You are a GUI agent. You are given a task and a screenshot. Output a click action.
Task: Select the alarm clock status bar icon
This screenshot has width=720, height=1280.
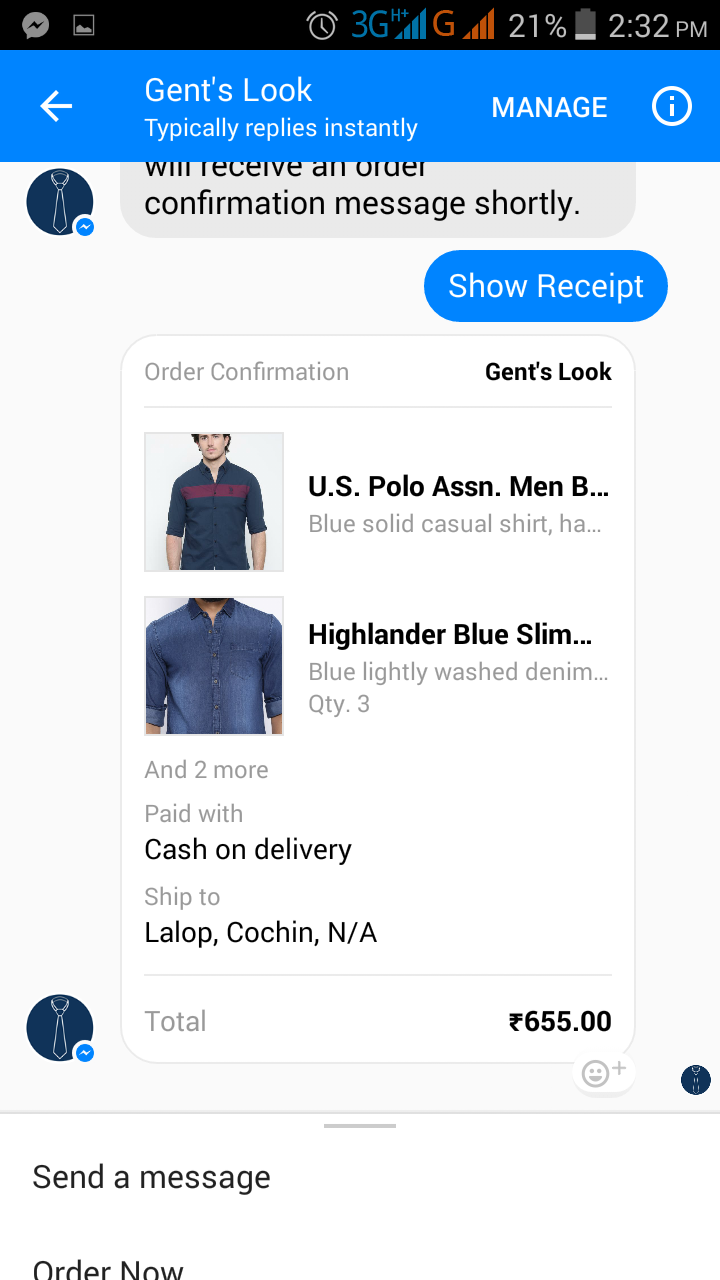[x=321, y=25]
